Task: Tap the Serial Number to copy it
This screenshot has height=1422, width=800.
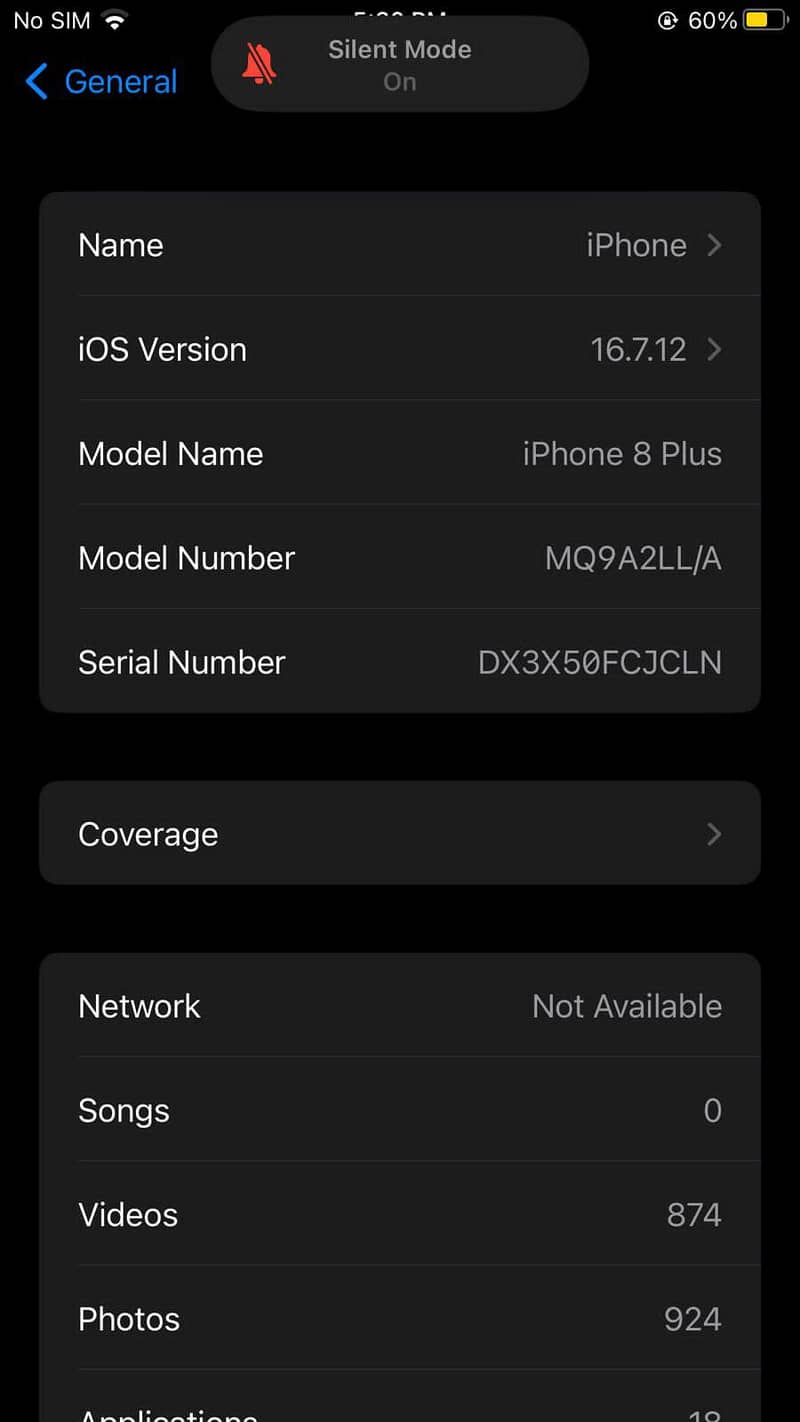Action: coord(400,662)
